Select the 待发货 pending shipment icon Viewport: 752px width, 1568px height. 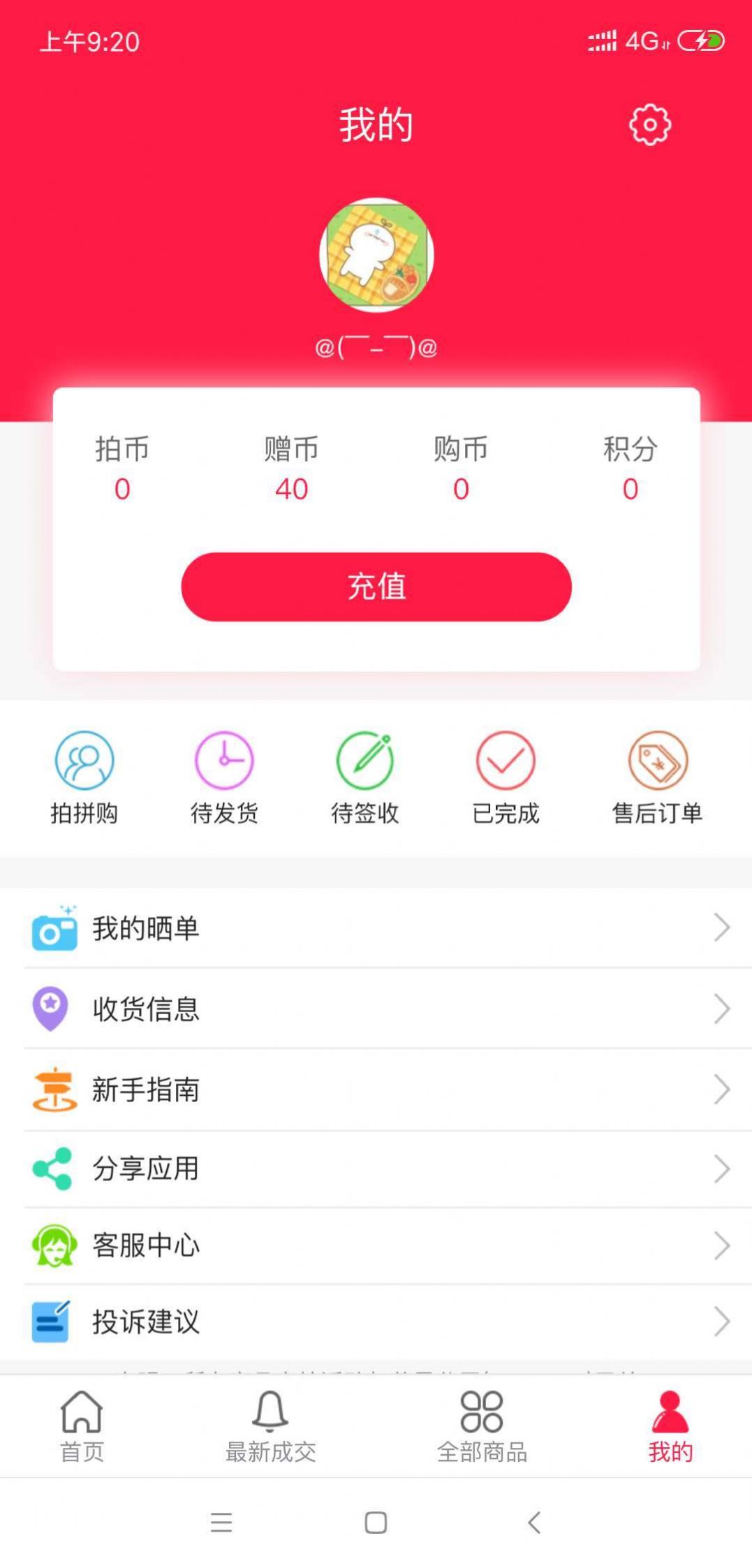225,761
